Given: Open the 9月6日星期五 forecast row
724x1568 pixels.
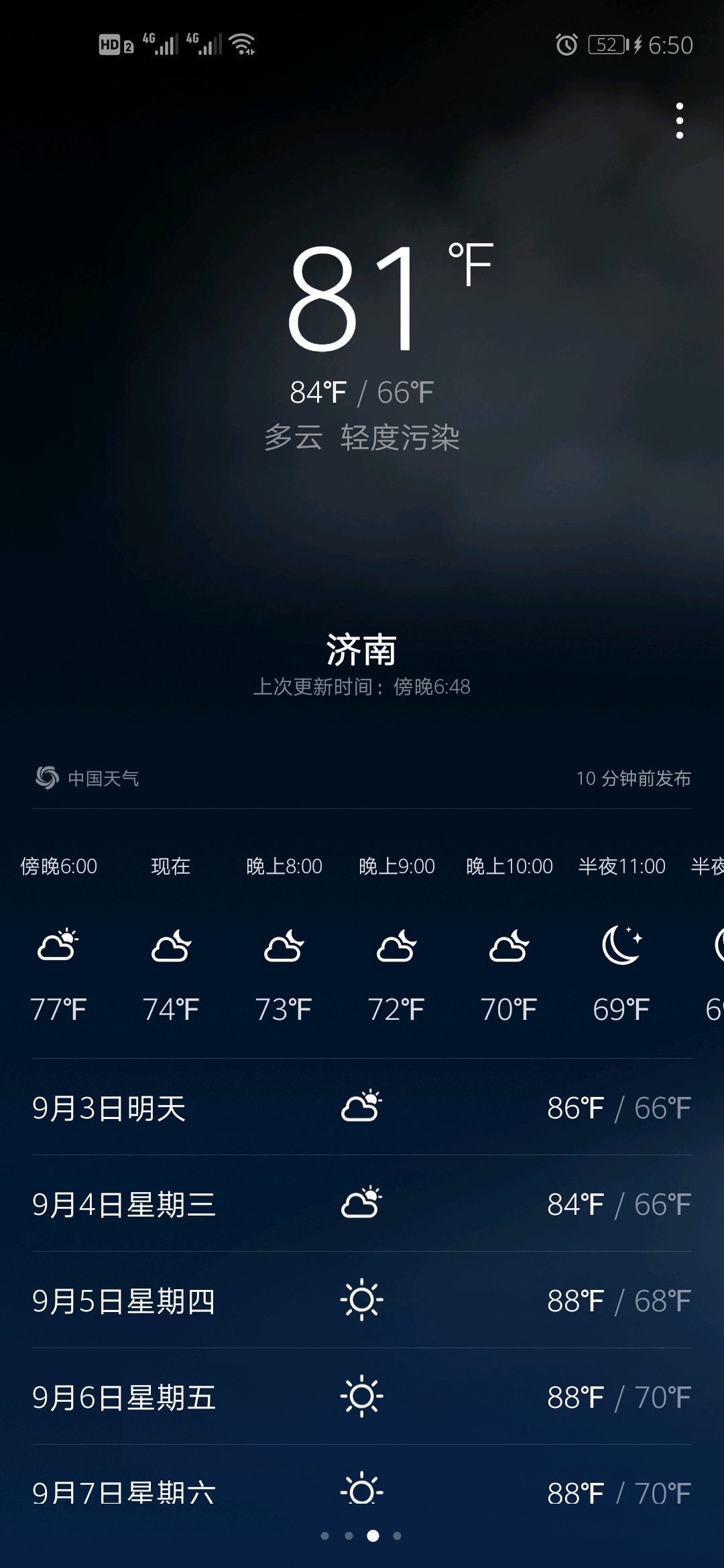Looking at the screenshot, I should coord(362,1396).
